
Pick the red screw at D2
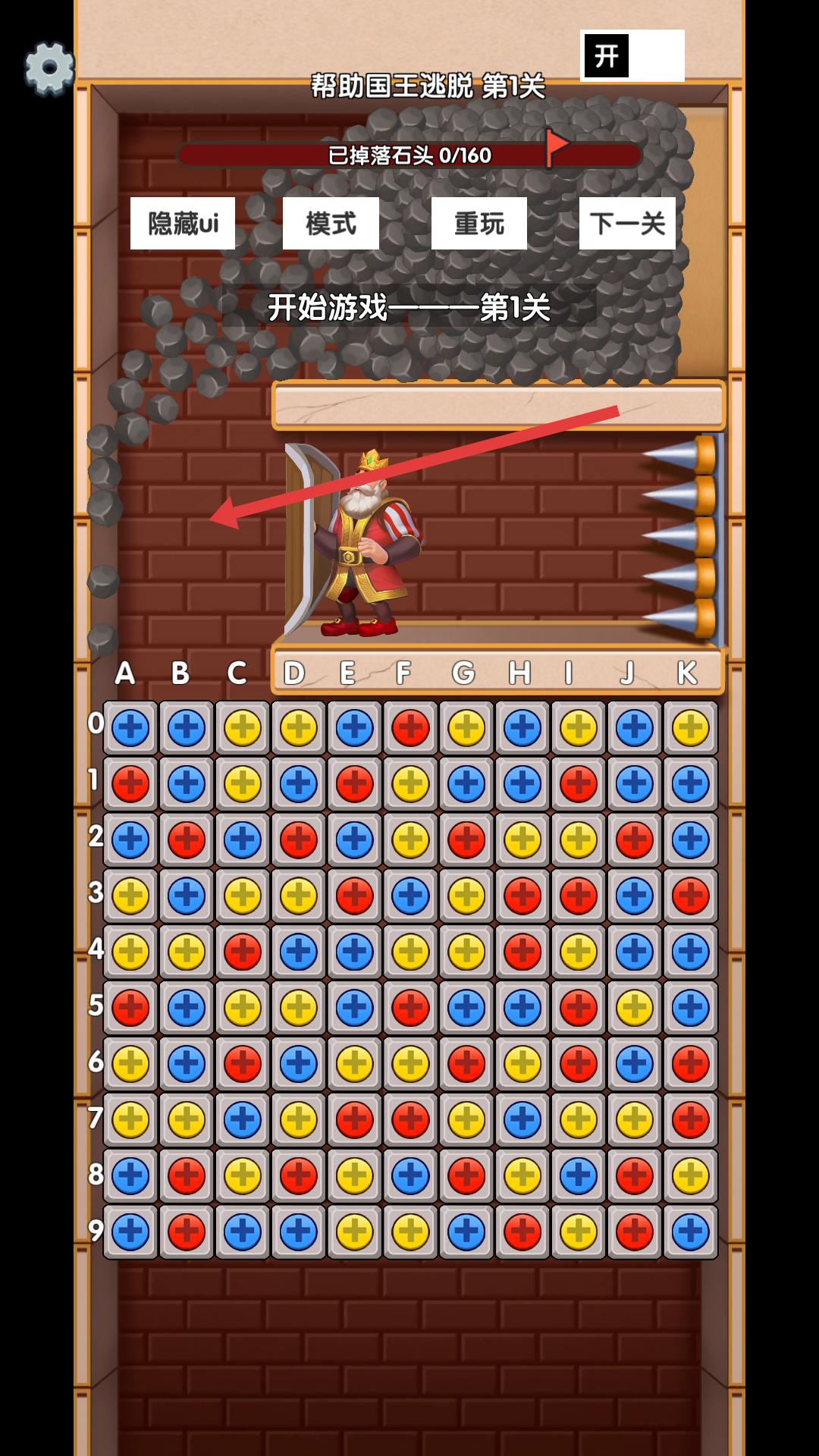coord(298,840)
